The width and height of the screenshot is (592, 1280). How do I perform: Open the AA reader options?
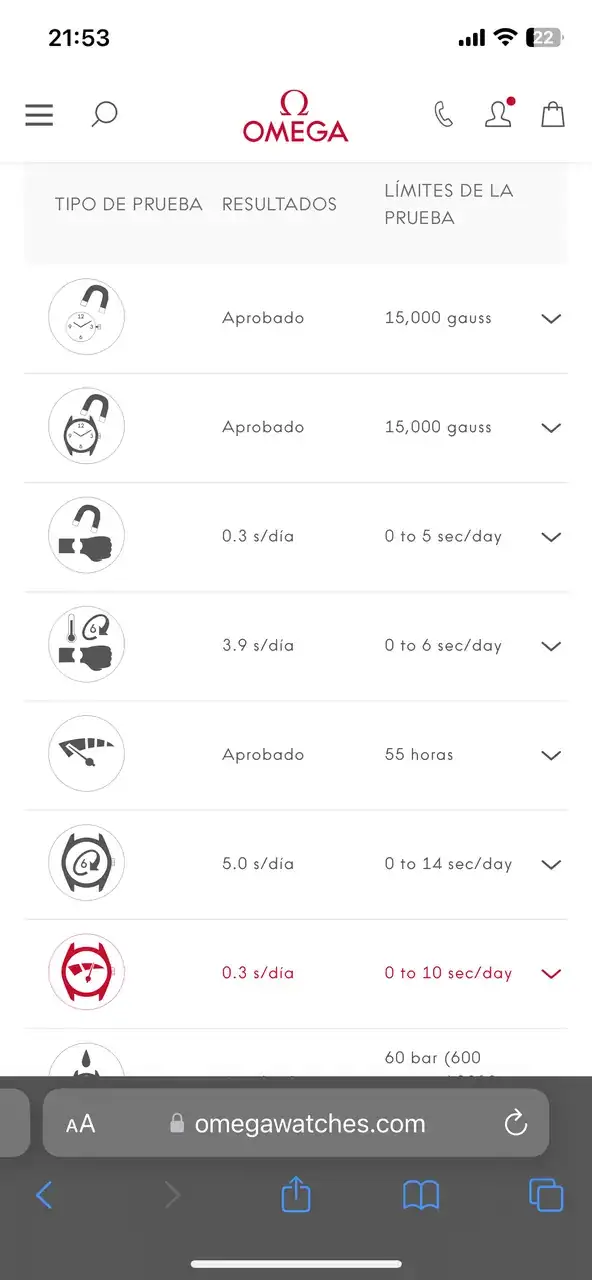[x=80, y=1124]
